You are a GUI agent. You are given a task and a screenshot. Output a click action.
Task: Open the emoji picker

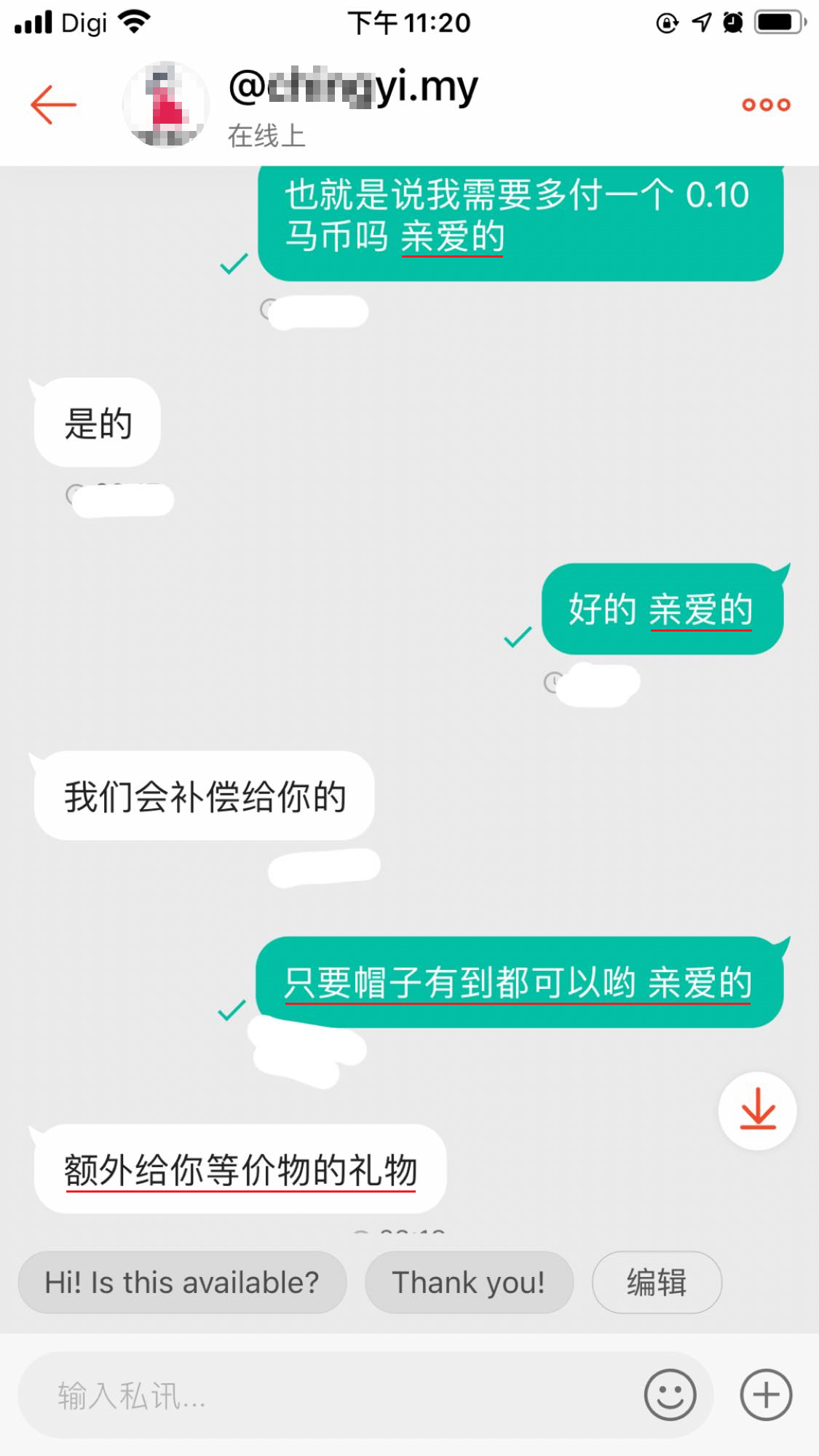(x=670, y=1395)
